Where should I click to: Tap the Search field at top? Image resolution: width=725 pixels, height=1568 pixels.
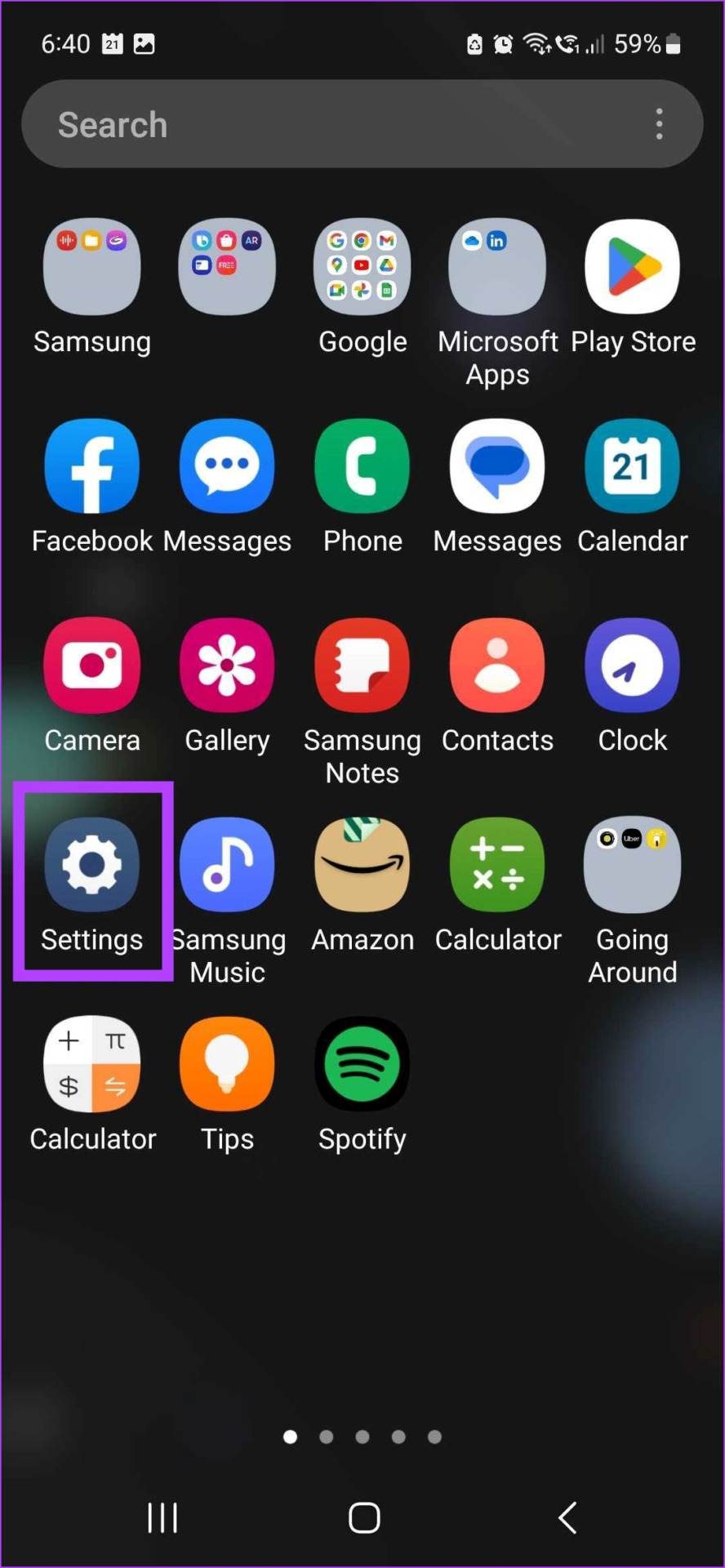point(362,124)
